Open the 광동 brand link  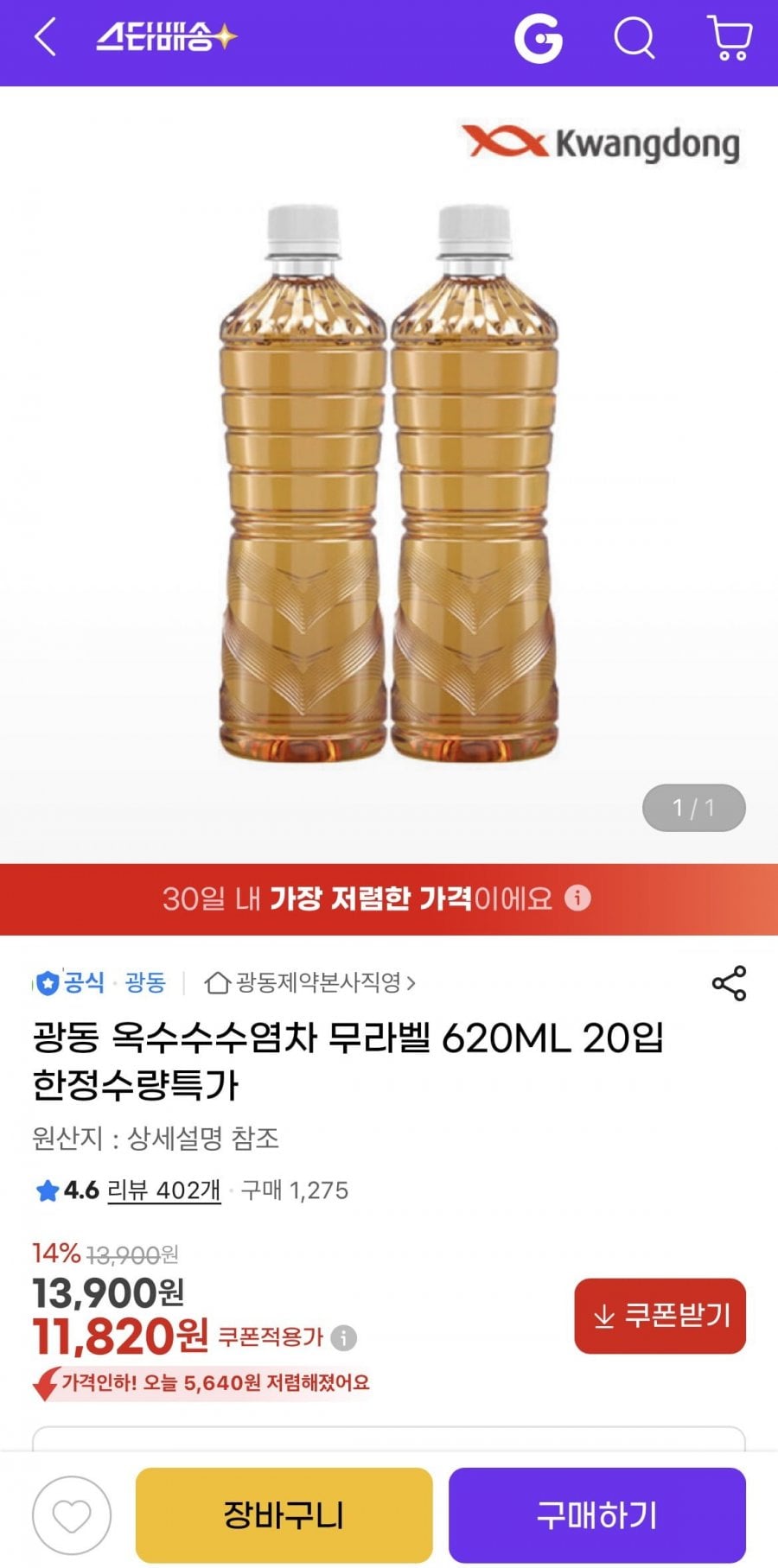click(x=145, y=983)
